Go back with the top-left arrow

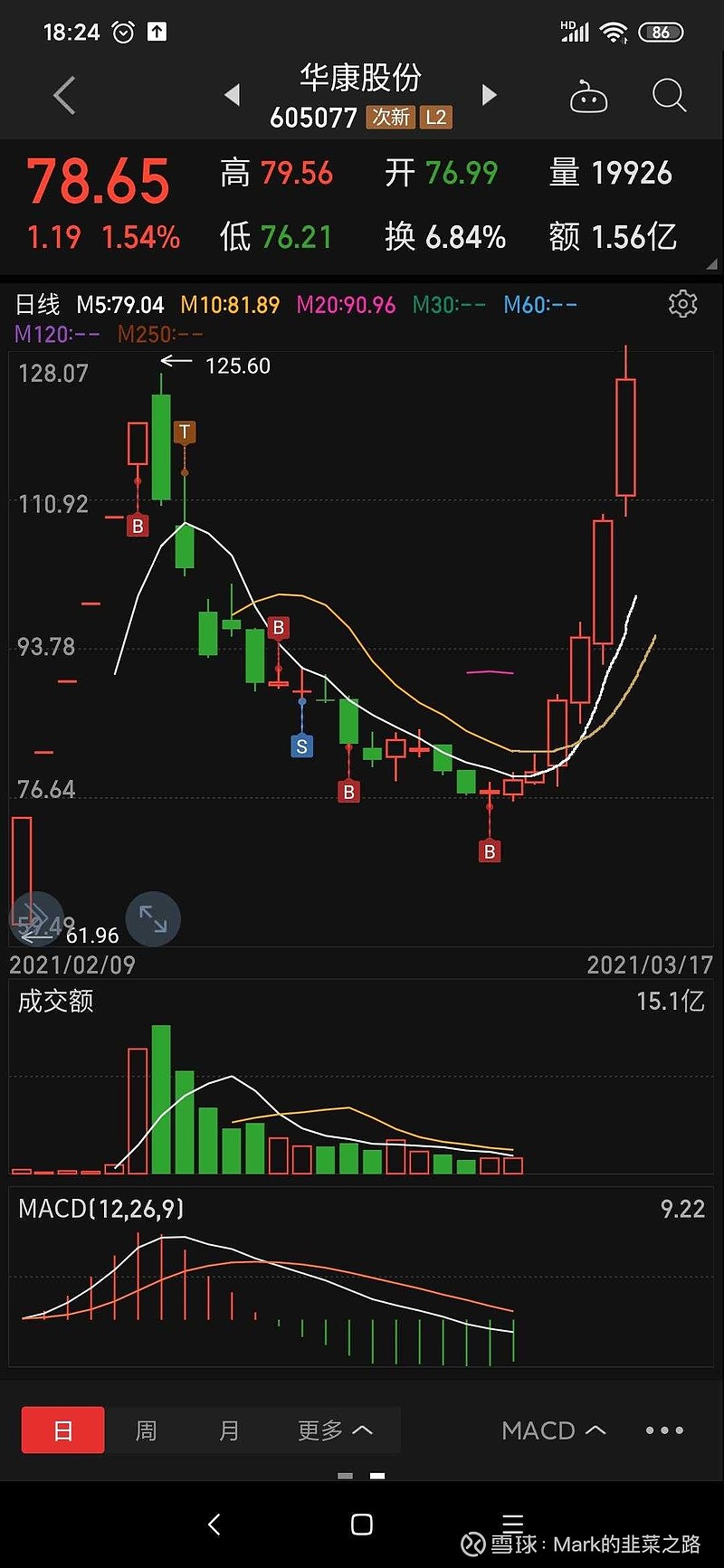(63, 95)
